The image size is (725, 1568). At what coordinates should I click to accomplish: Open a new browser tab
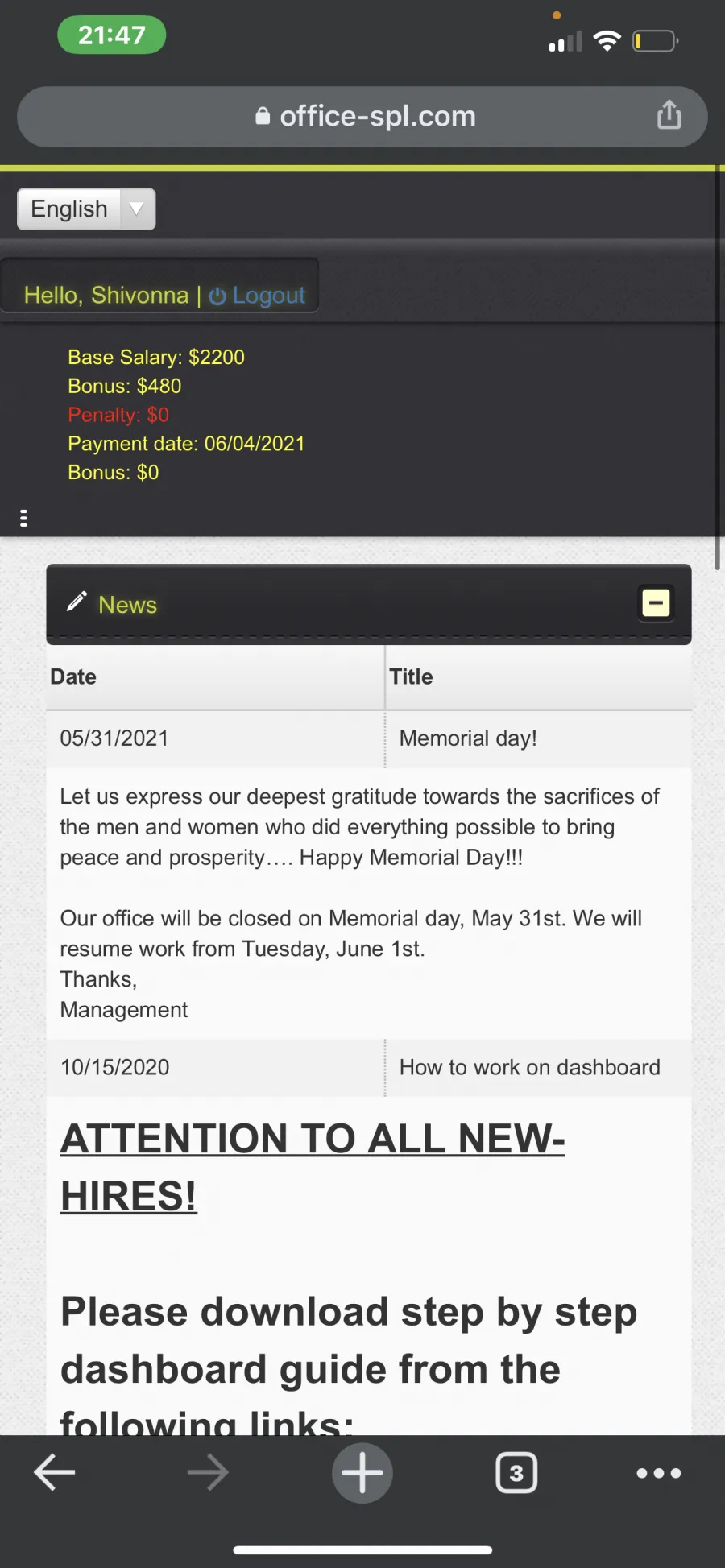pos(362,1473)
